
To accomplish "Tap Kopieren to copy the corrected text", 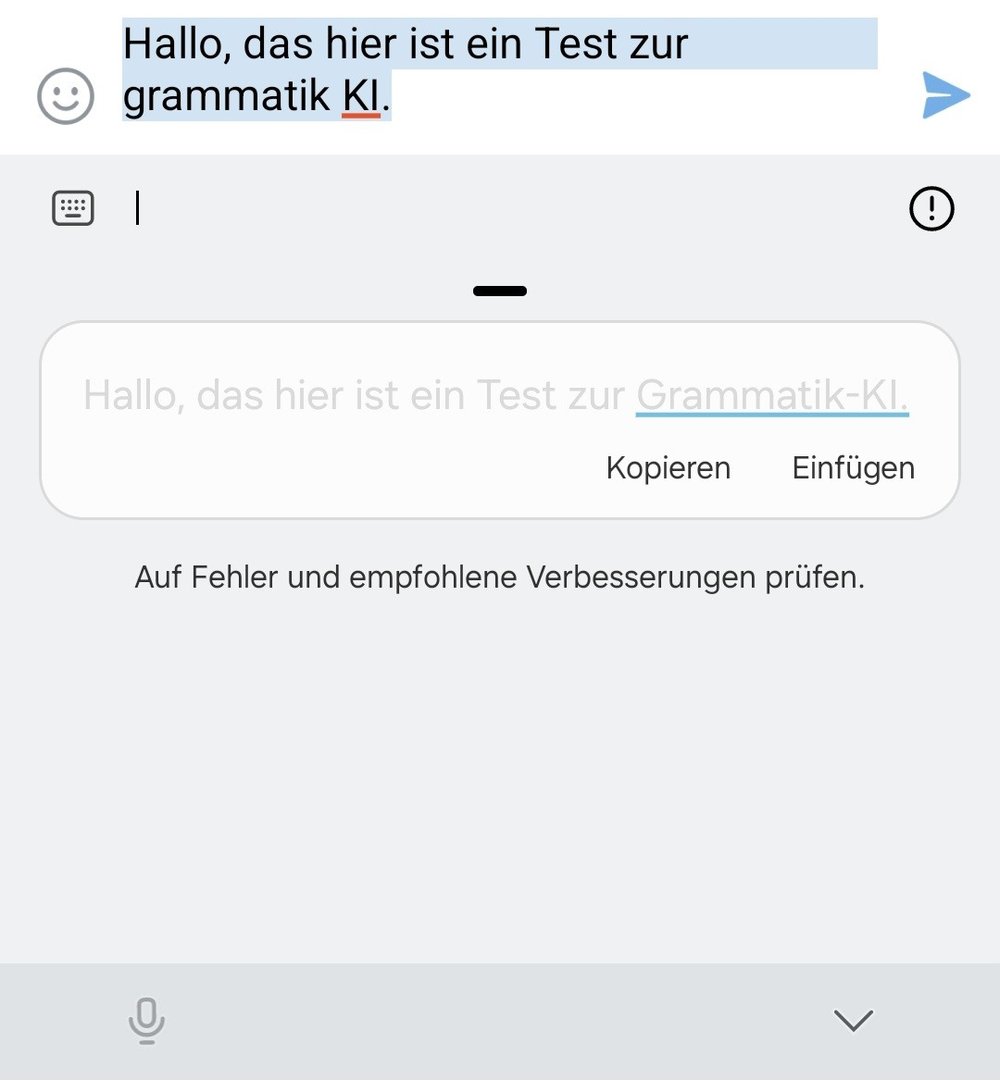I will 668,468.
